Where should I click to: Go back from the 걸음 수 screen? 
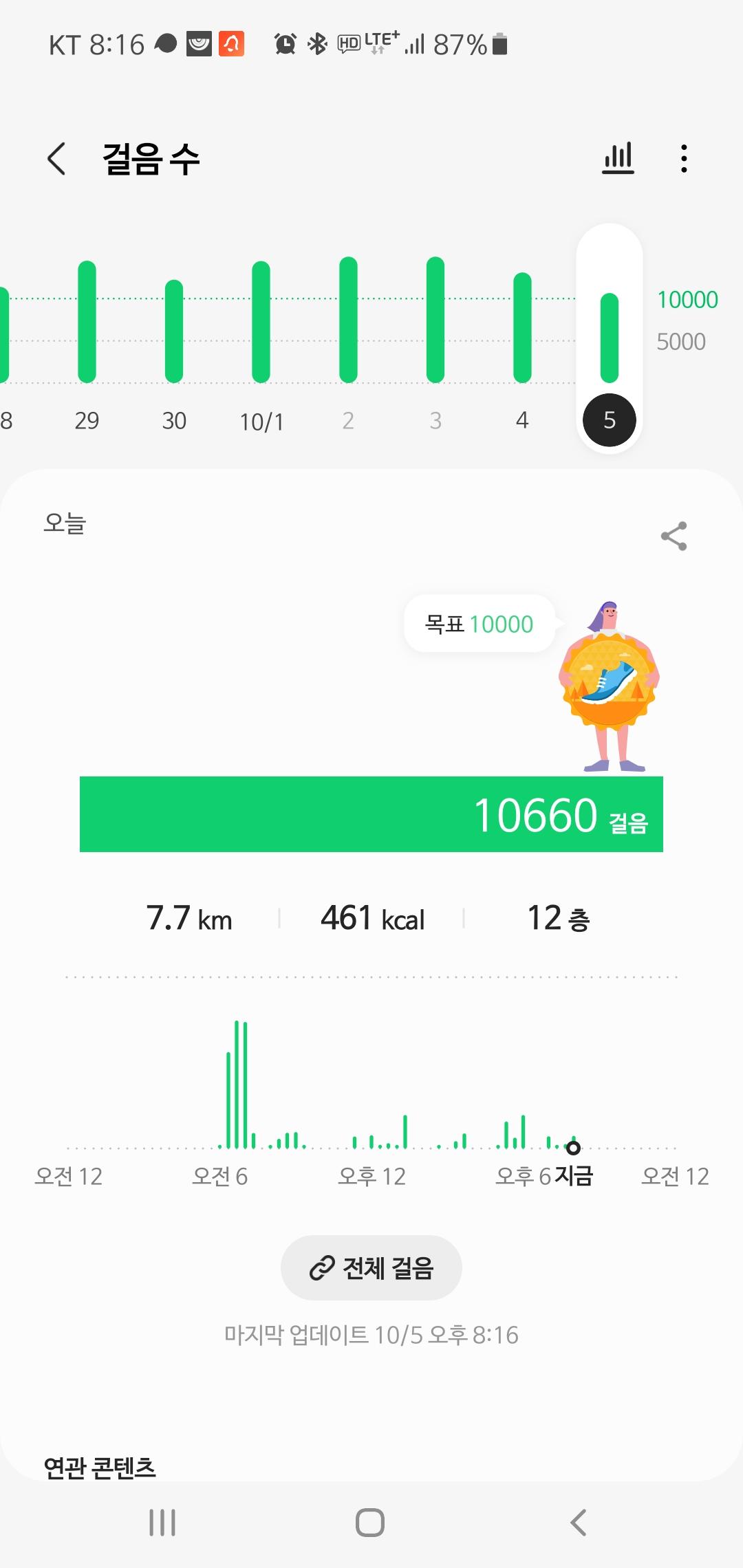click(56, 159)
